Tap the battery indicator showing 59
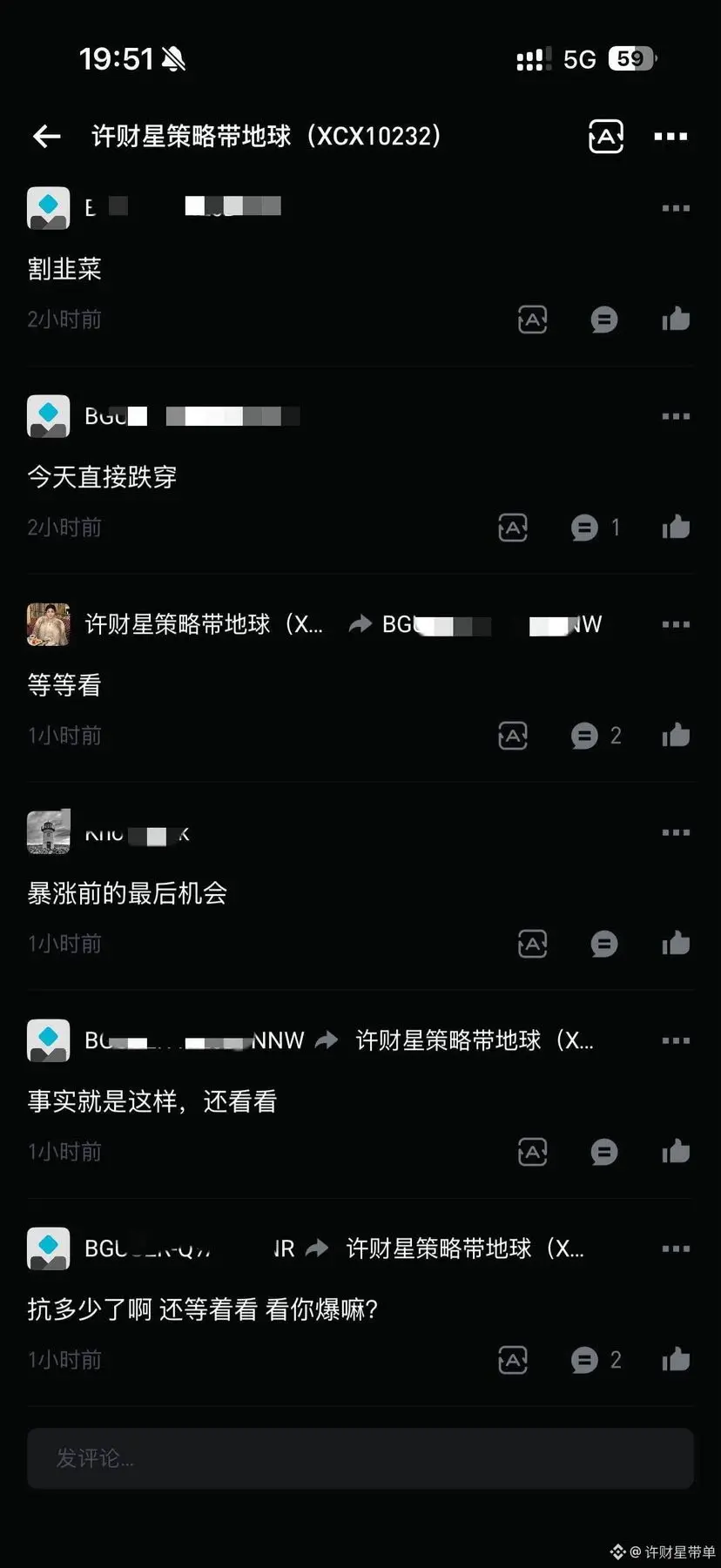Viewport: 721px width, 1568px height. (x=629, y=58)
